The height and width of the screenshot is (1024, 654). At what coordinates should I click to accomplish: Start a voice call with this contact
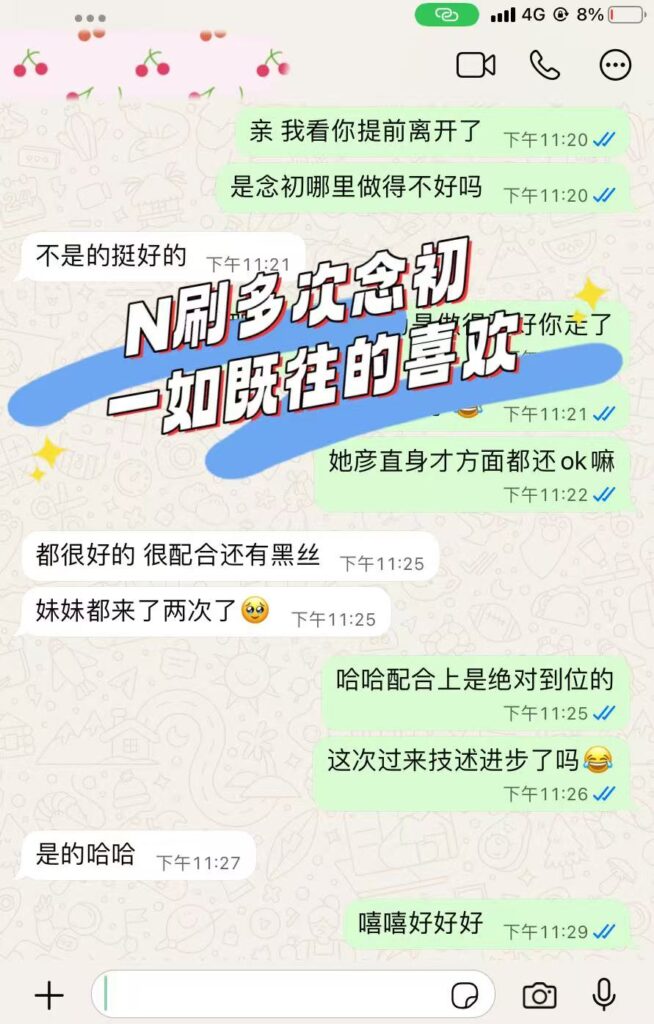pos(544,65)
